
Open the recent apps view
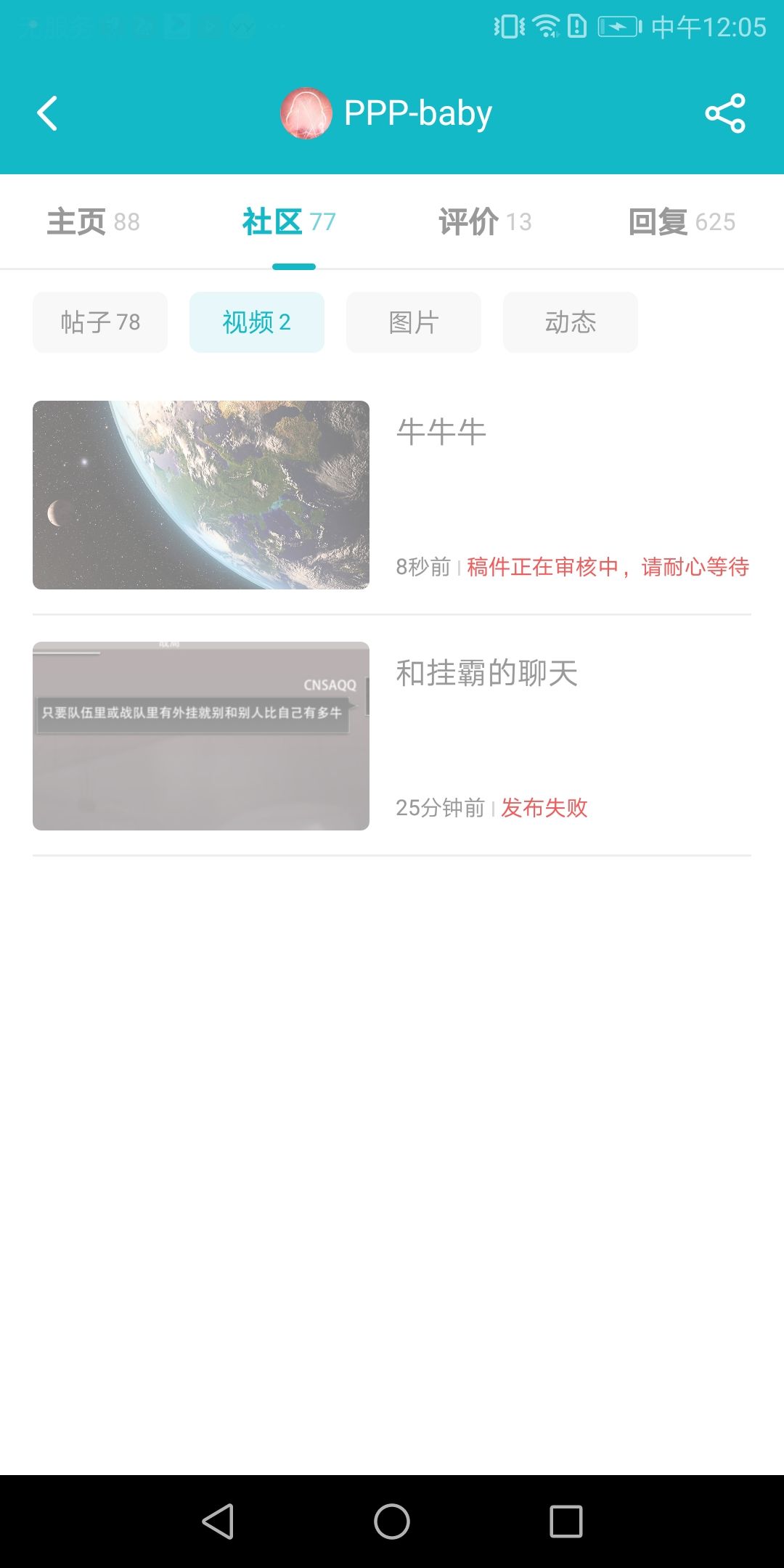(x=566, y=1522)
